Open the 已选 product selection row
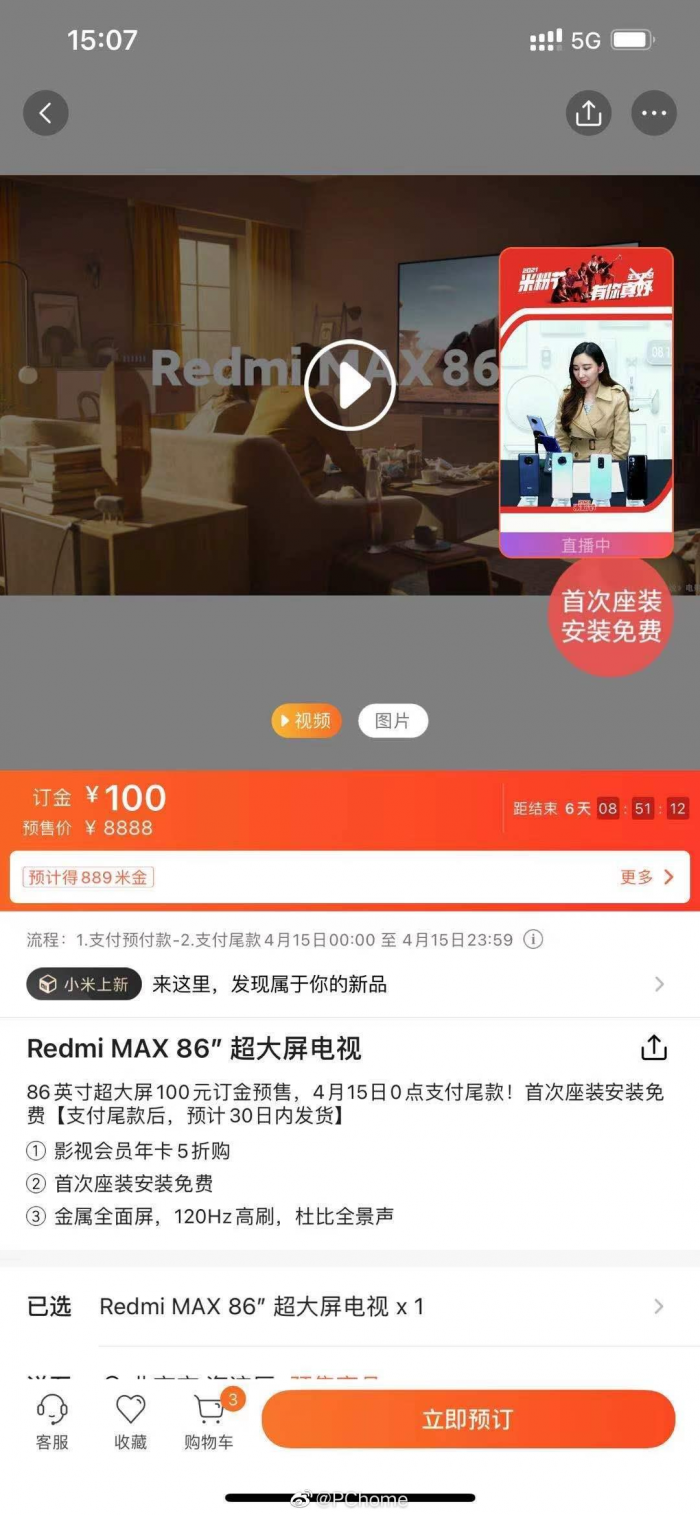700x1515 pixels. coord(350,1306)
